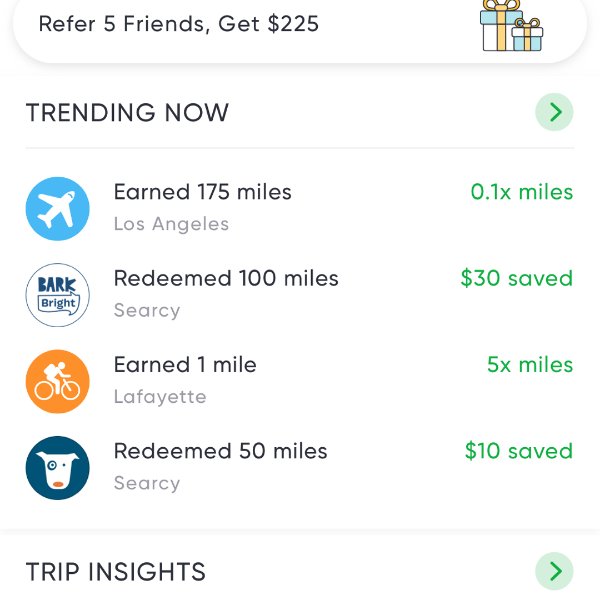Viewport: 600px width, 600px height.
Task: Open the Earned 175 miles Los Angeles row
Action: coord(298,207)
